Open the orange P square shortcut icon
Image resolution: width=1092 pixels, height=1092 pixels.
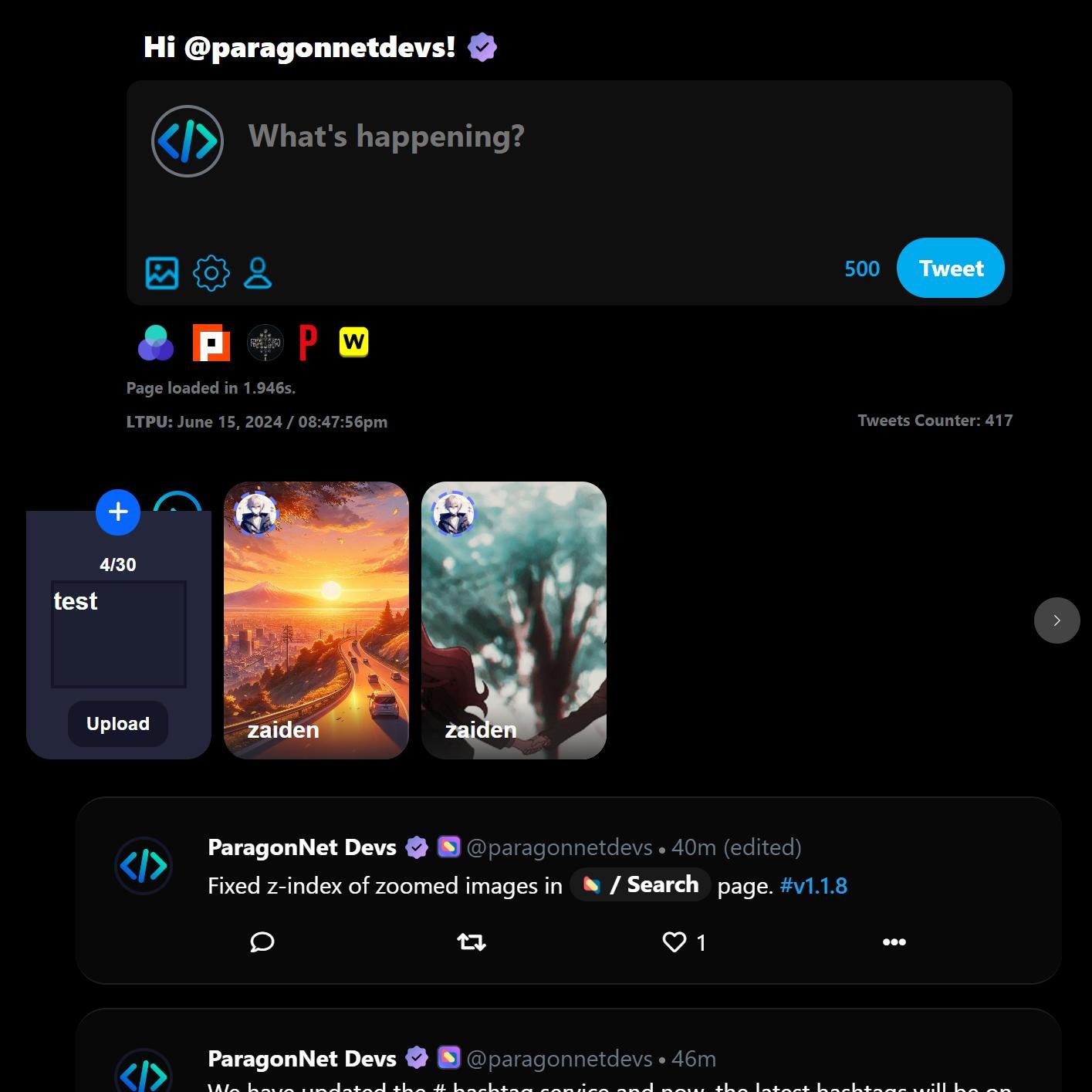[x=211, y=343]
